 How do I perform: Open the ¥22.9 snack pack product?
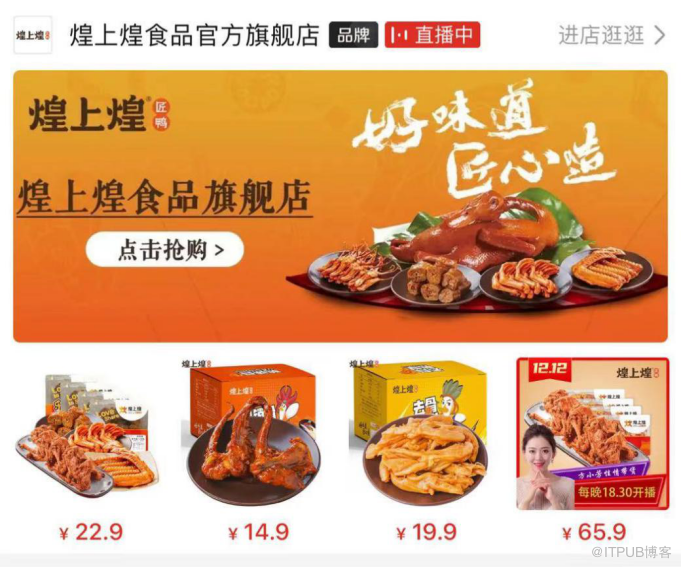(x=89, y=437)
